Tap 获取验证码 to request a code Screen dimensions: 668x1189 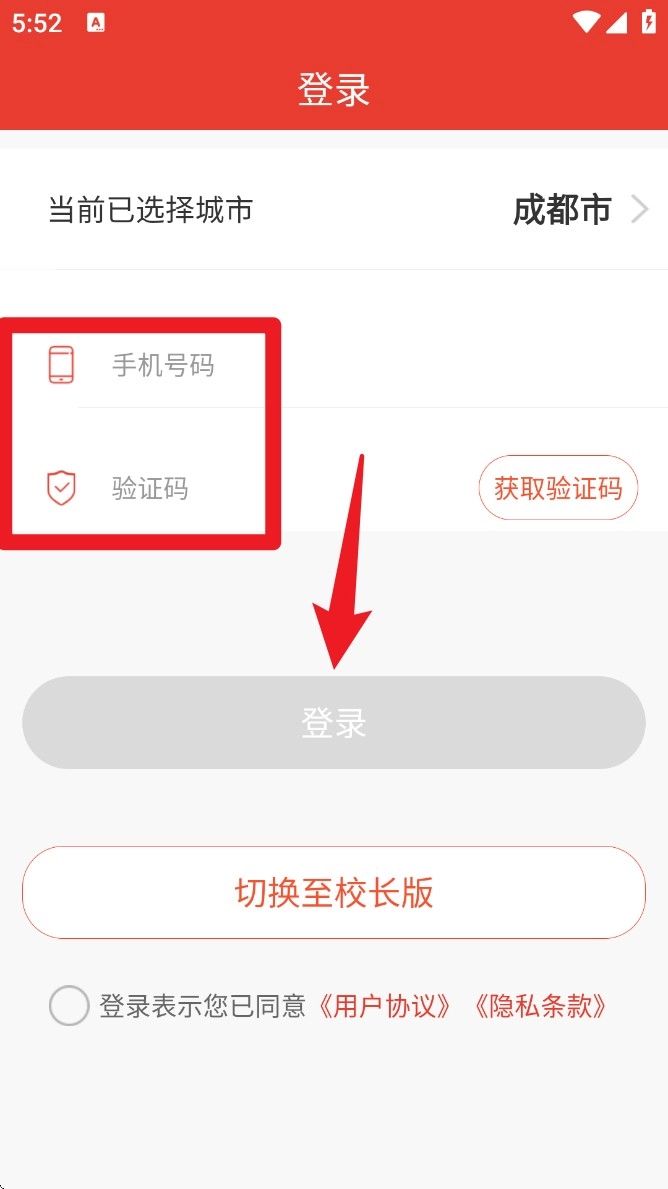[x=558, y=488]
